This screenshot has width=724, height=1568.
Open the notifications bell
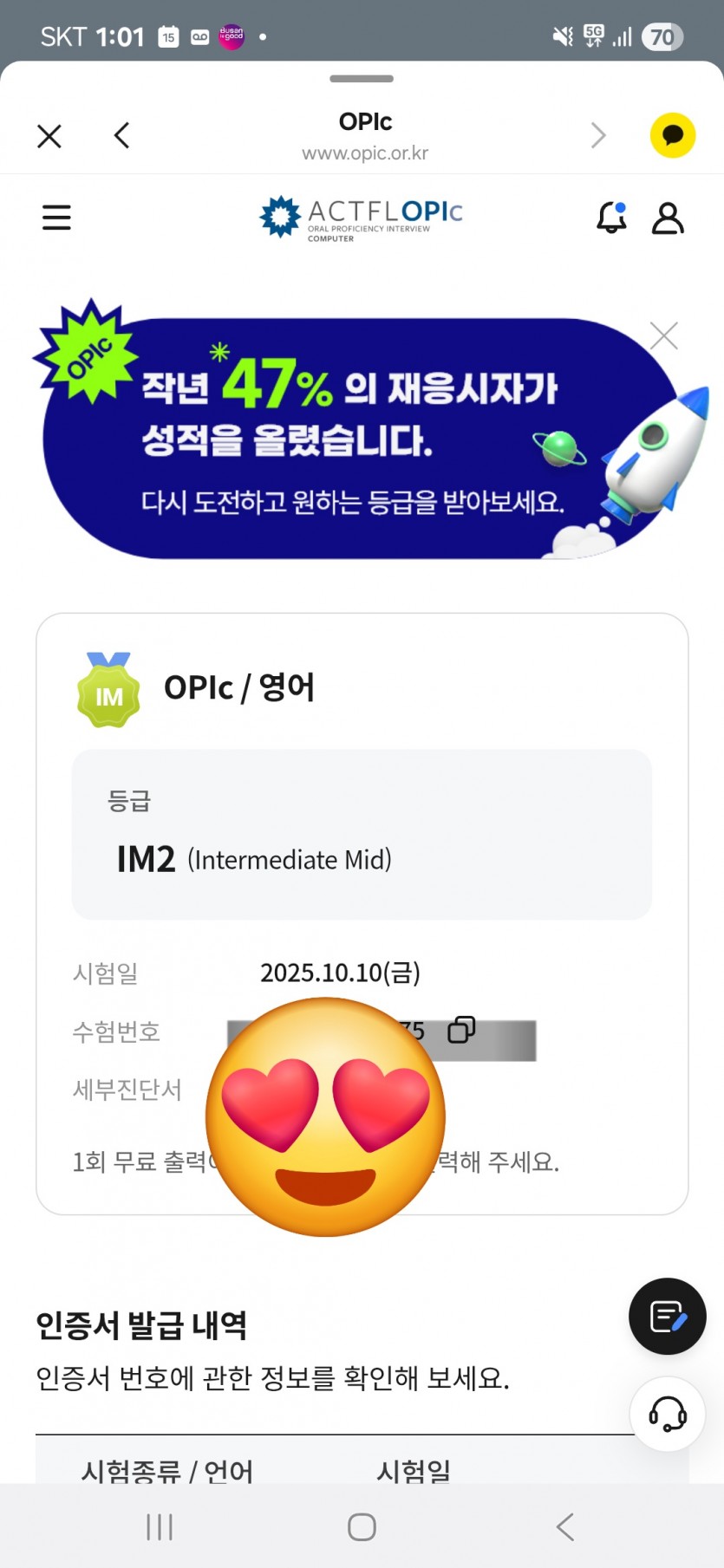click(611, 218)
